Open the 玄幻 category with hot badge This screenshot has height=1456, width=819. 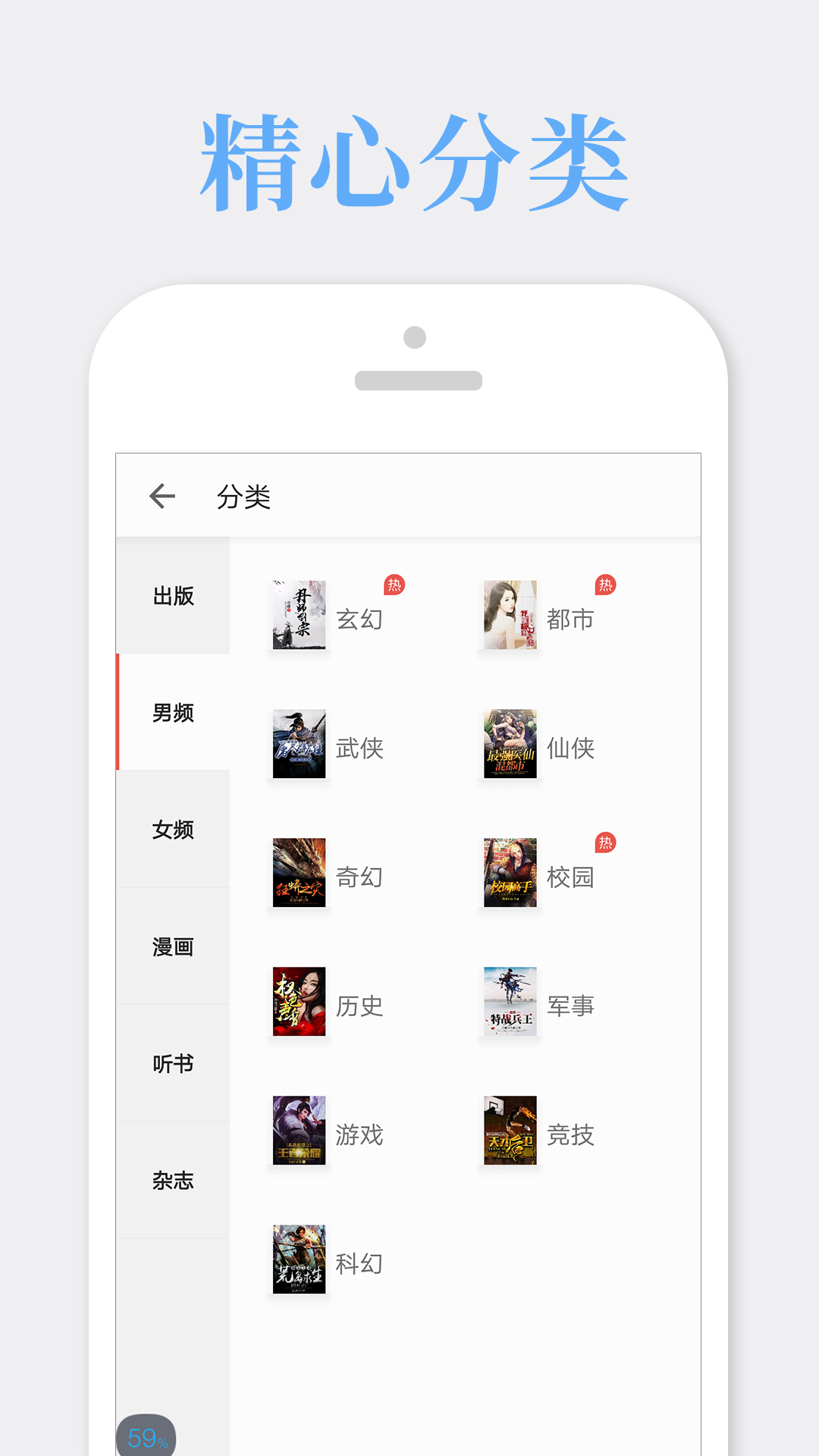coord(297,616)
